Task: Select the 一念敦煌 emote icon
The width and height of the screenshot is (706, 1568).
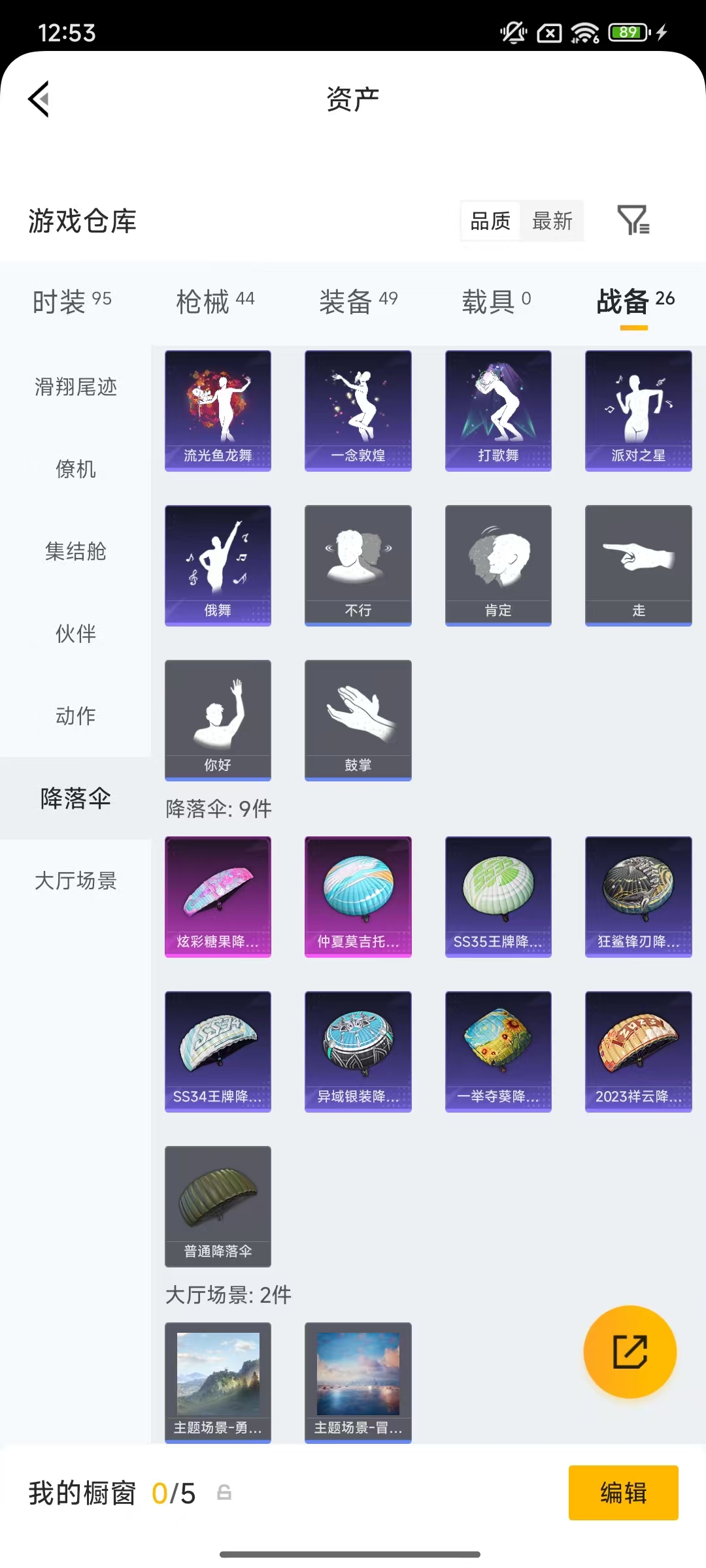Action: point(358,410)
